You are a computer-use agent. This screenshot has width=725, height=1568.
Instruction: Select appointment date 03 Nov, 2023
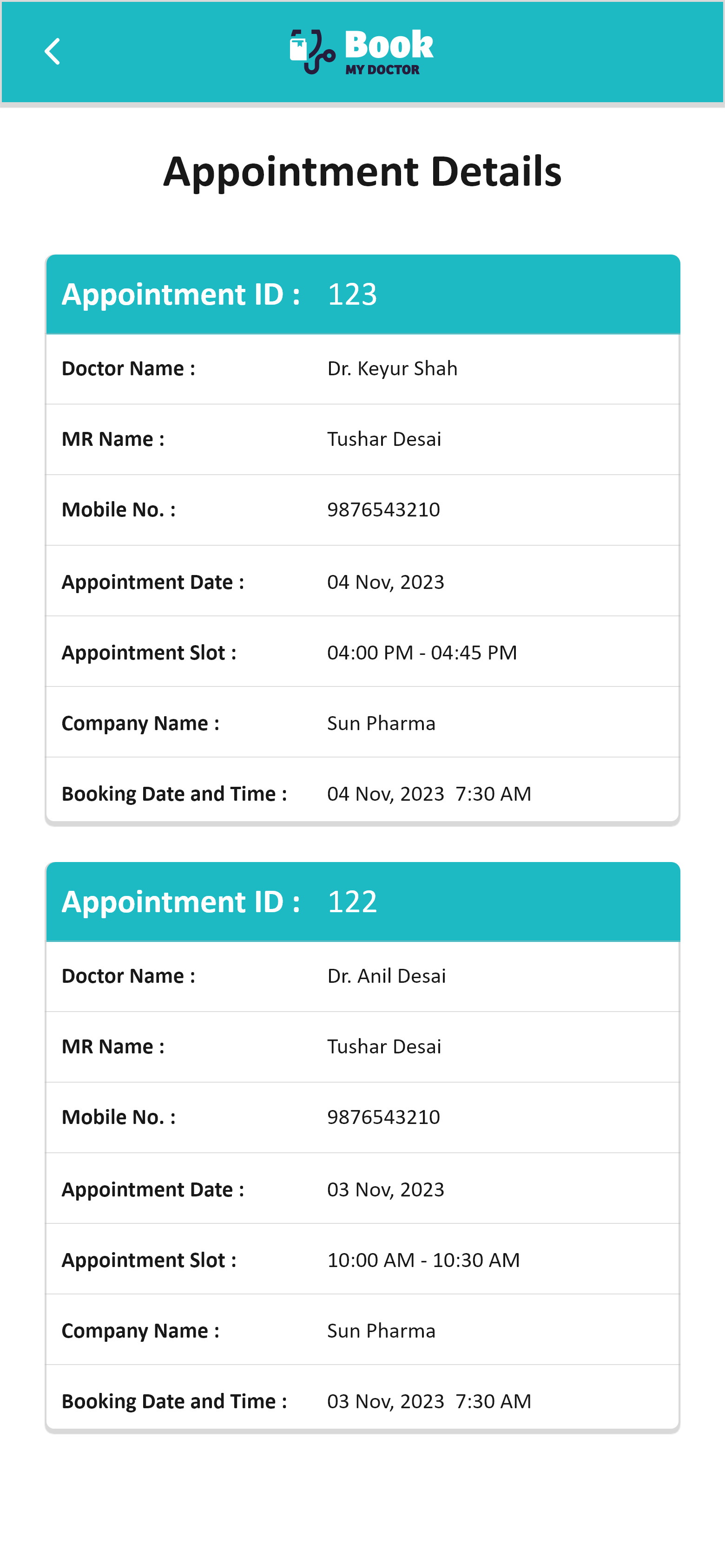(386, 1189)
